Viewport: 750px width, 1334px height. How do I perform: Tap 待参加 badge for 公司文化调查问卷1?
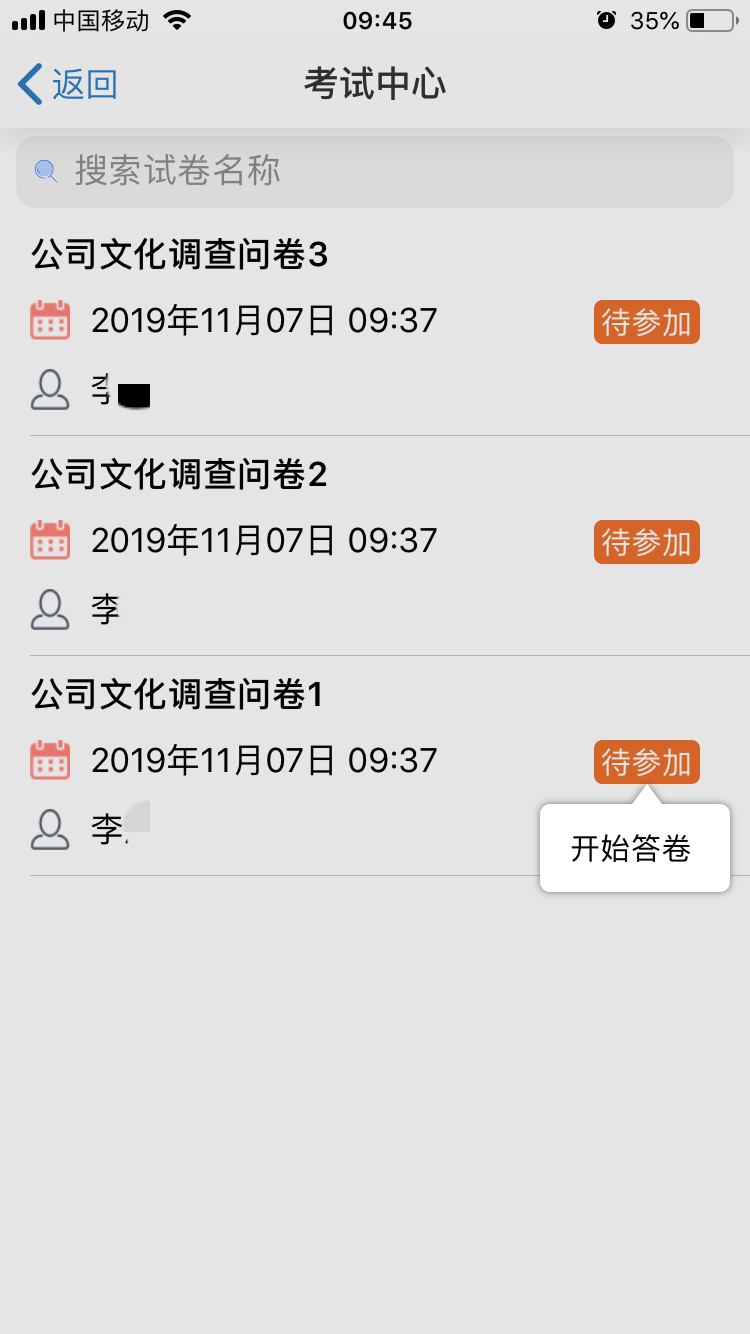point(646,762)
